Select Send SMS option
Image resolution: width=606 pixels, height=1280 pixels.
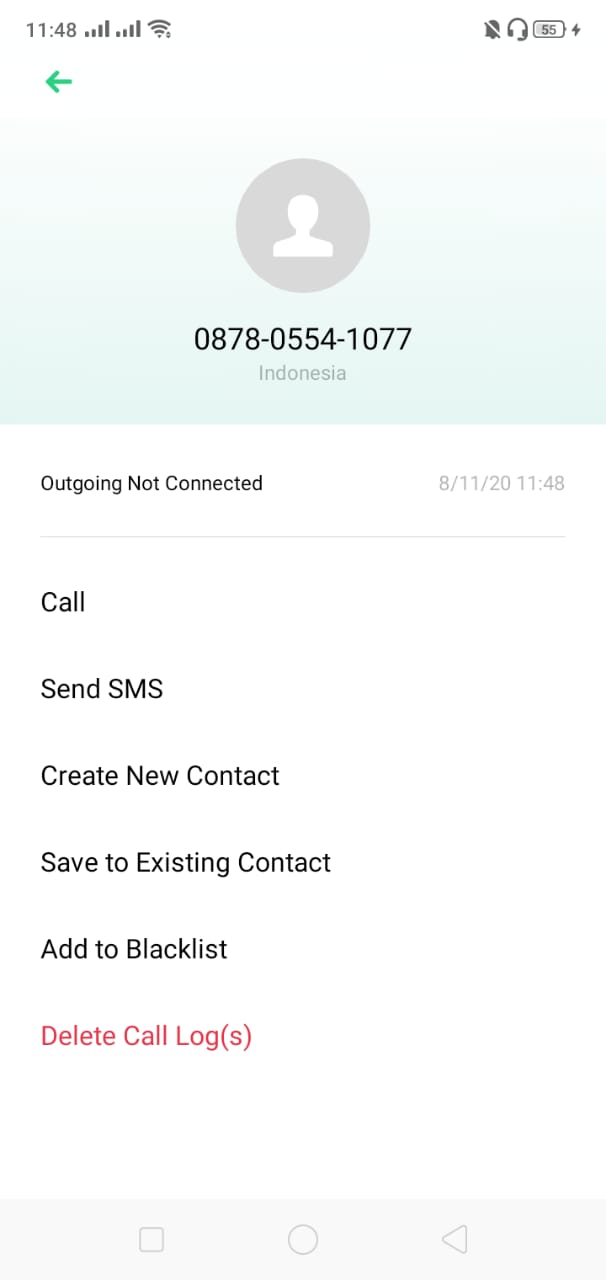102,689
